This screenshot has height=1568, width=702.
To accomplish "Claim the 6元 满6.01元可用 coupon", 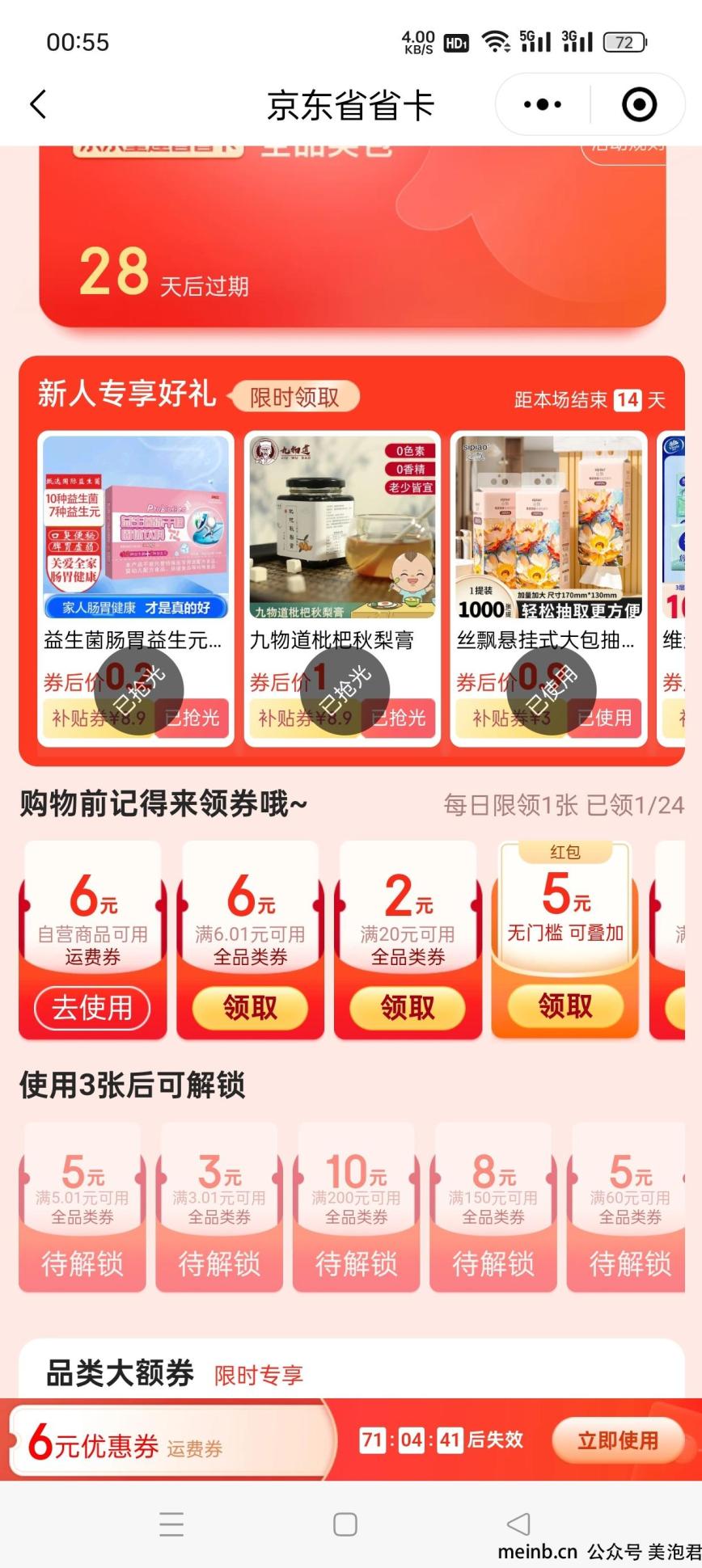I will [x=250, y=1008].
